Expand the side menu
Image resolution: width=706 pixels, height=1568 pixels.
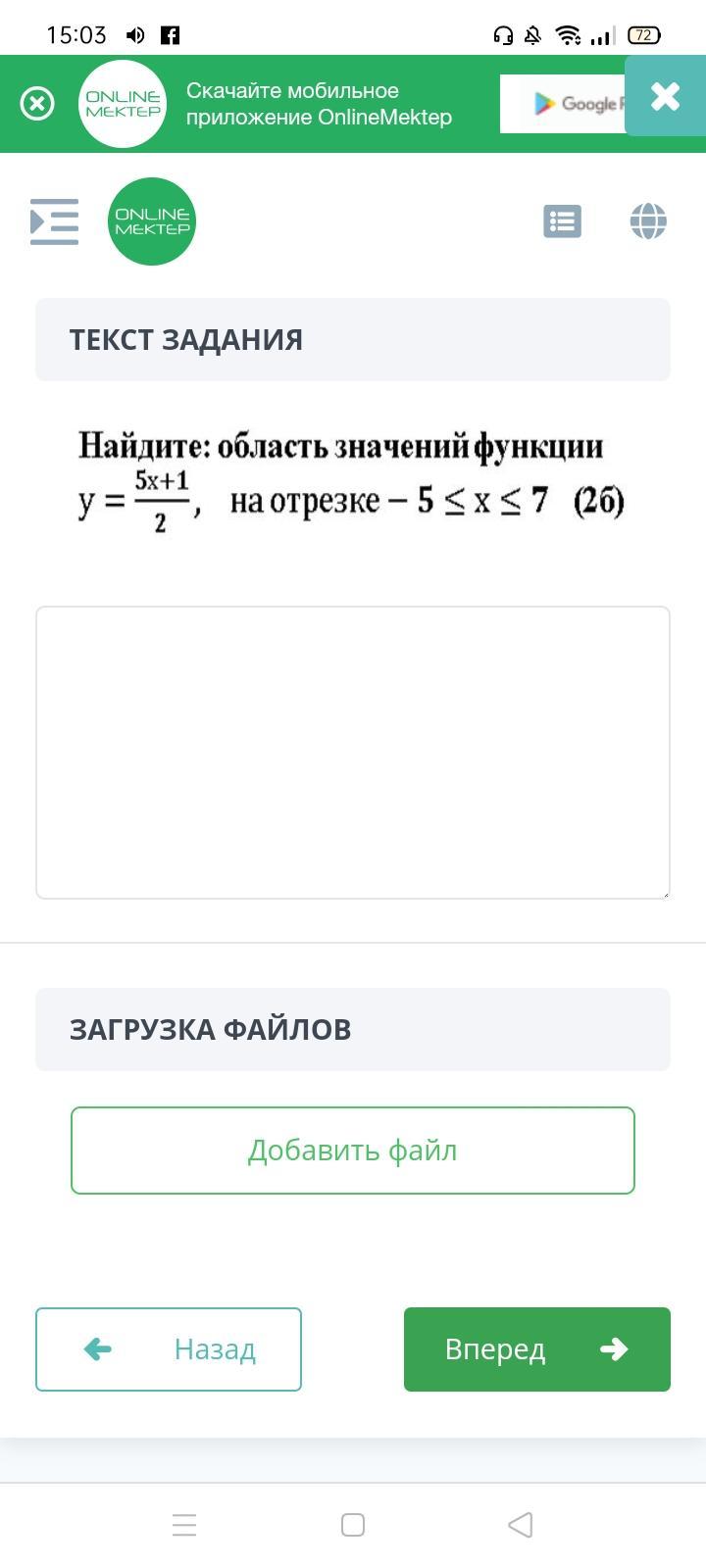54,221
